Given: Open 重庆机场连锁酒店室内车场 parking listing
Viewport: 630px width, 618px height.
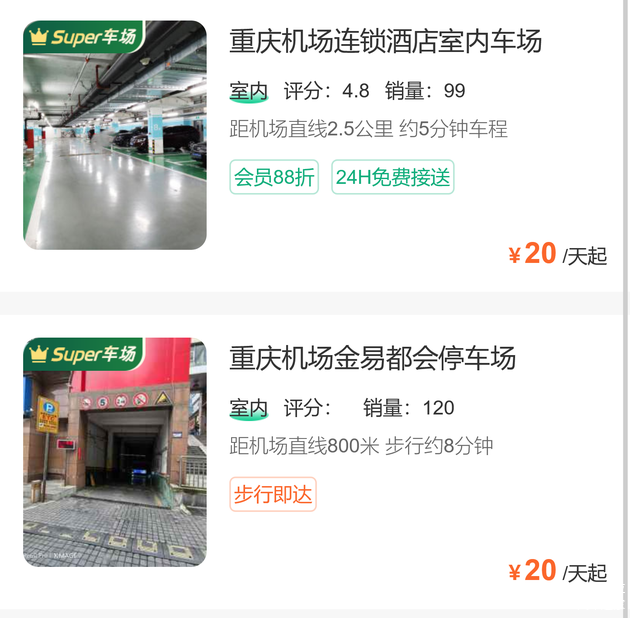Looking at the screenshot, I should tap(385, 42).
